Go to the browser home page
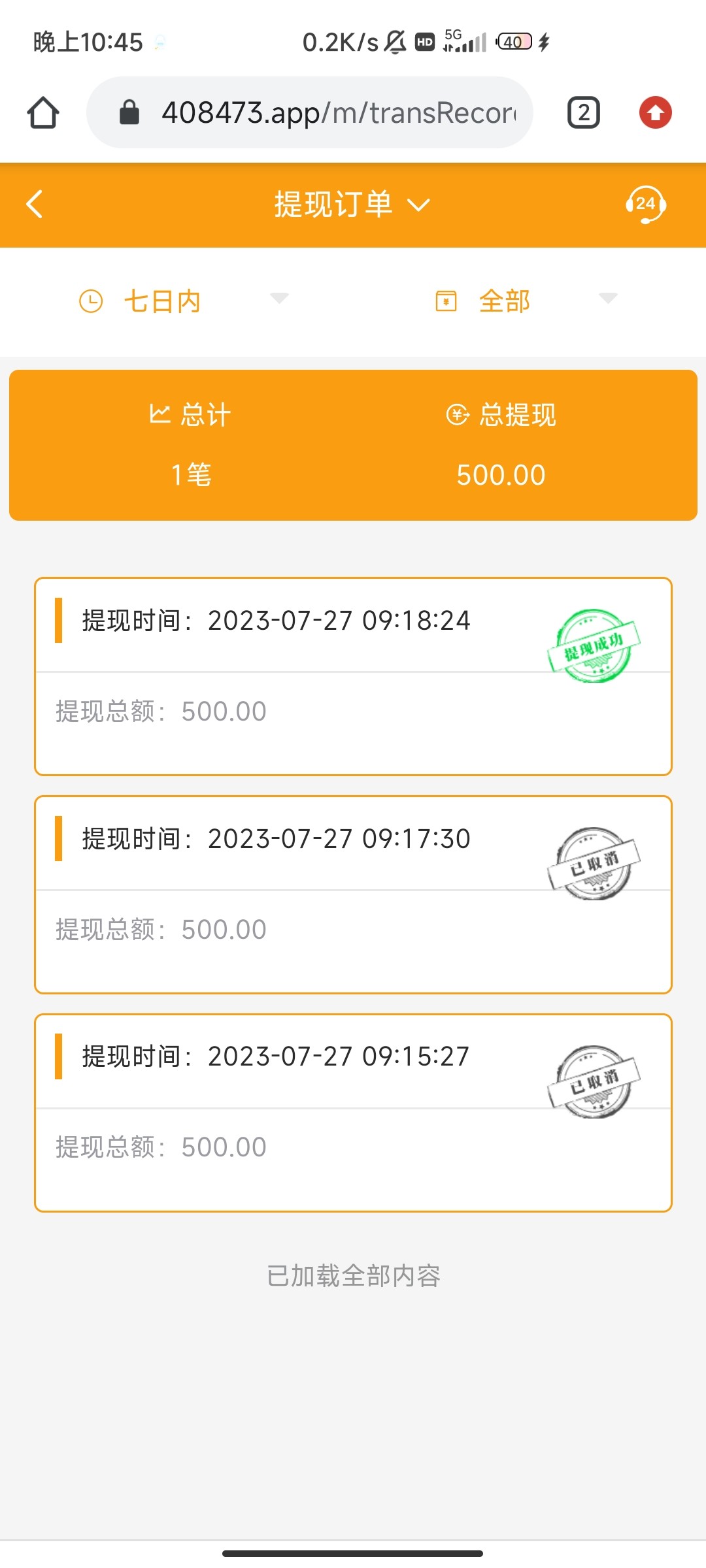This screenshot has height=1568, width=706. (x=43, y=113)
